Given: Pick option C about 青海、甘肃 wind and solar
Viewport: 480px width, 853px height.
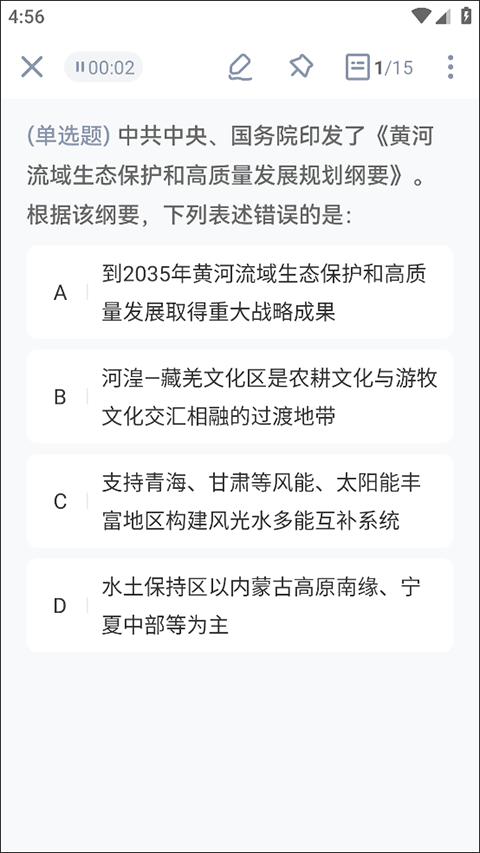Looking at the screenshot, I should point(240,501).
